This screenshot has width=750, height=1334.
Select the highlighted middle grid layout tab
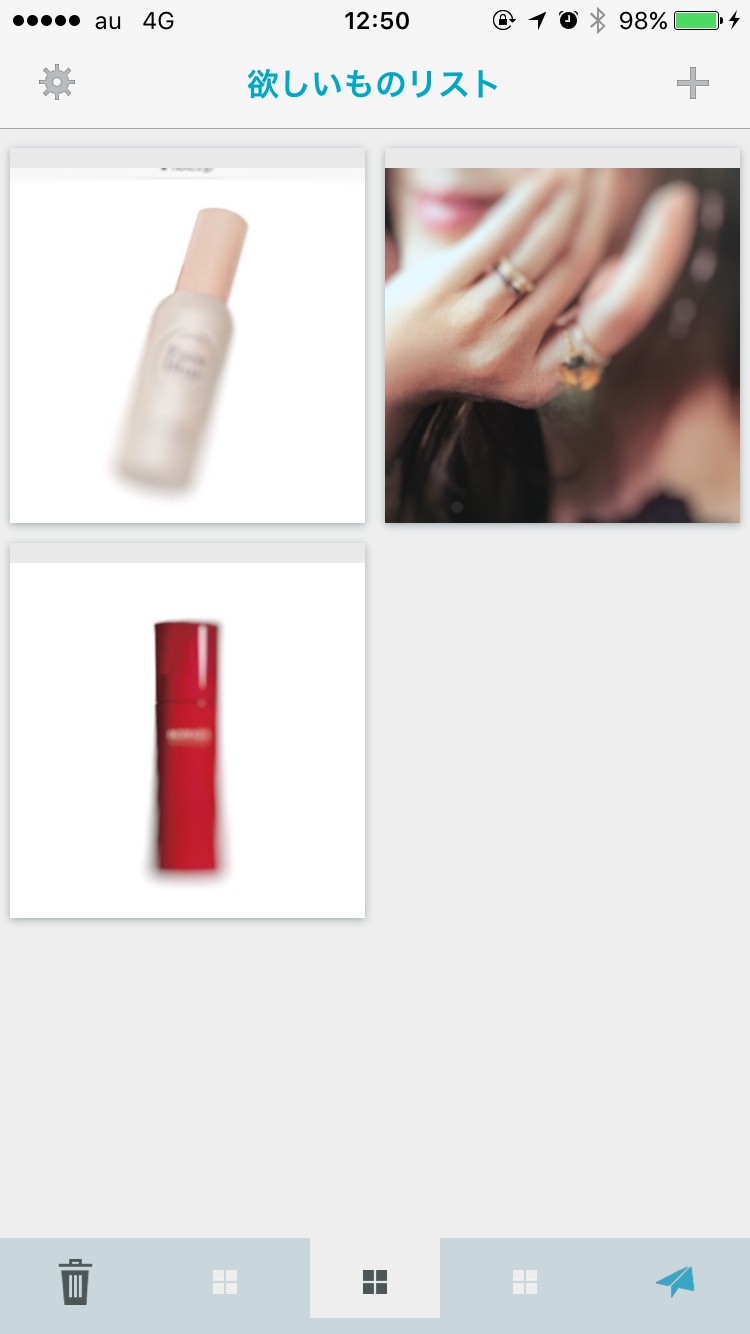pyautogui.click(x=375, y=1282)
